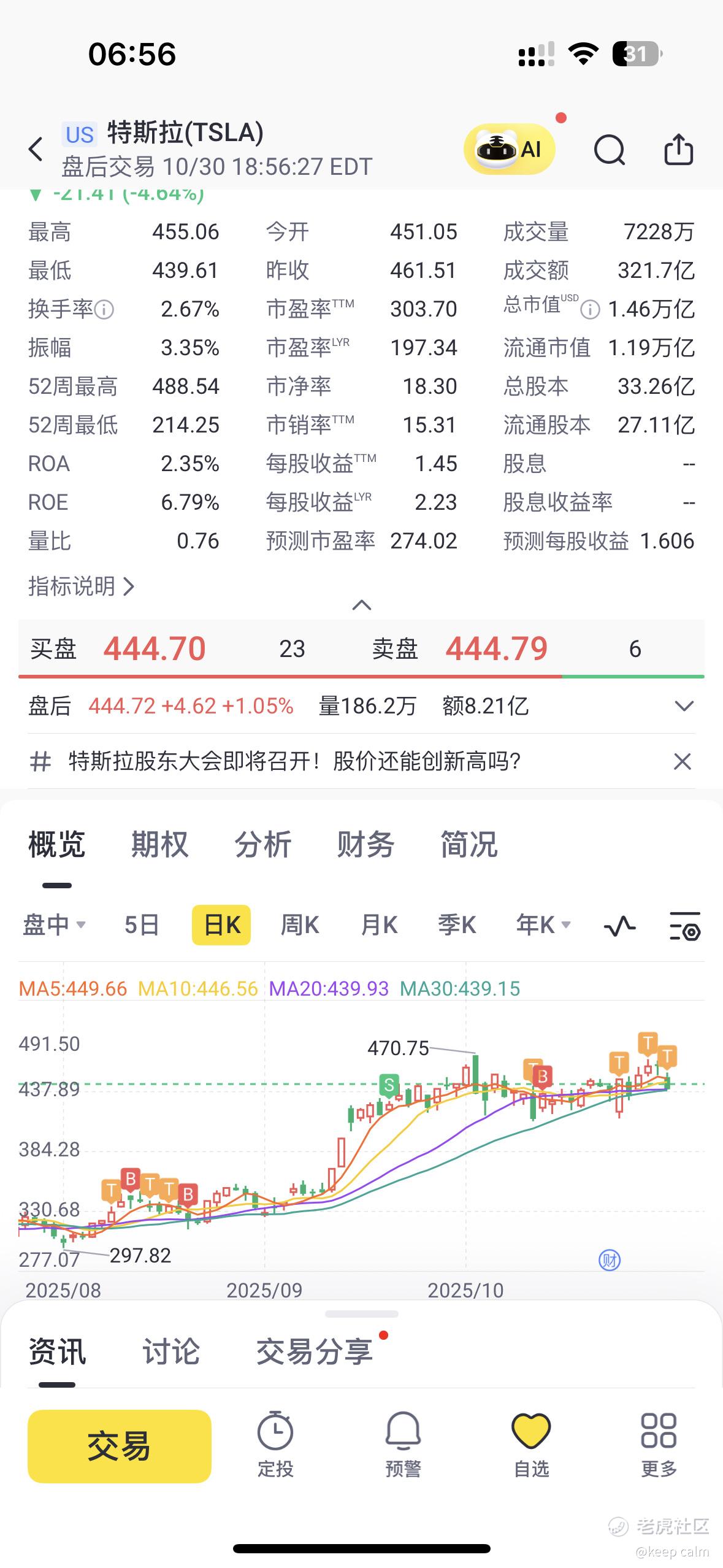Open chart settings icon
Image resolution: width=723 pixels, height=1568 pixels.
(x=684, y=926)
